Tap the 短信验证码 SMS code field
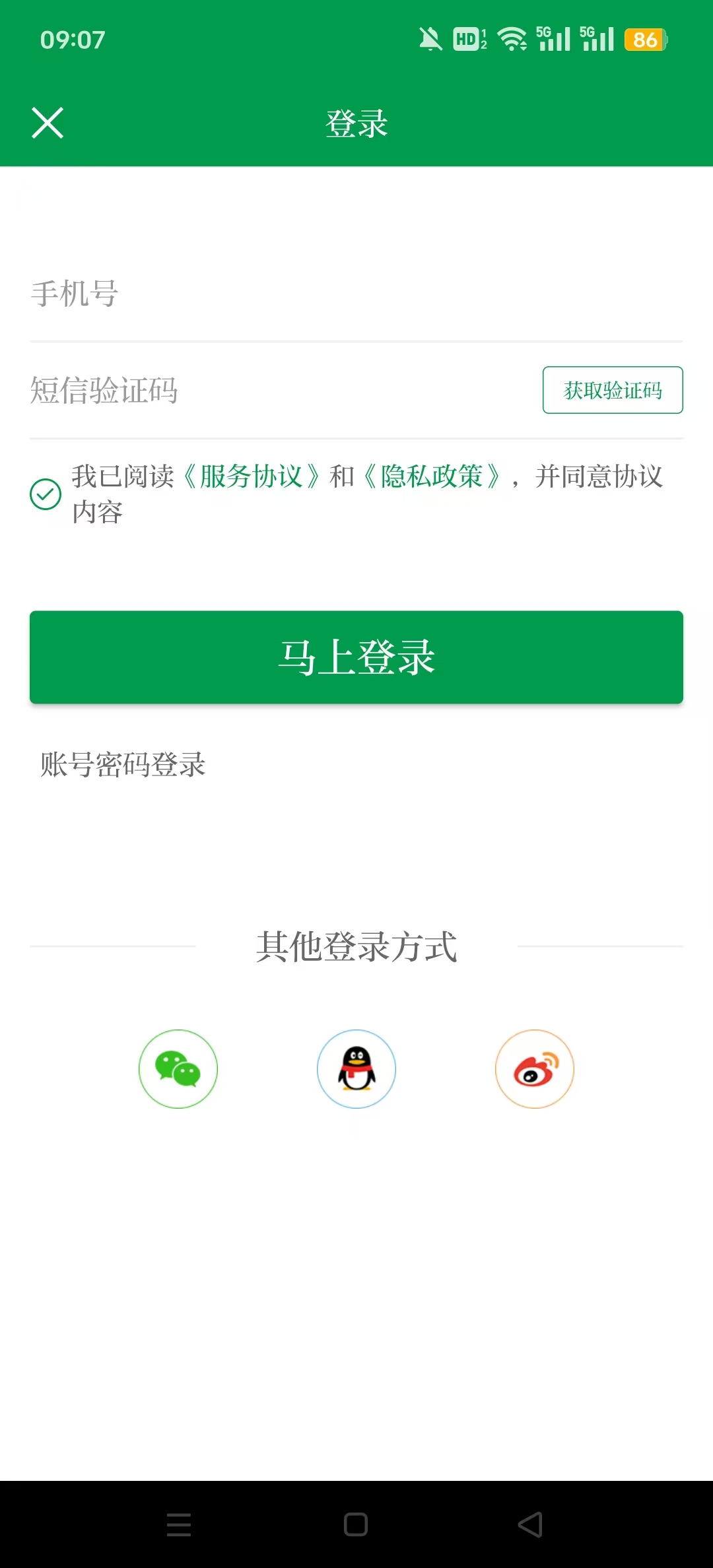 (277, 390)
